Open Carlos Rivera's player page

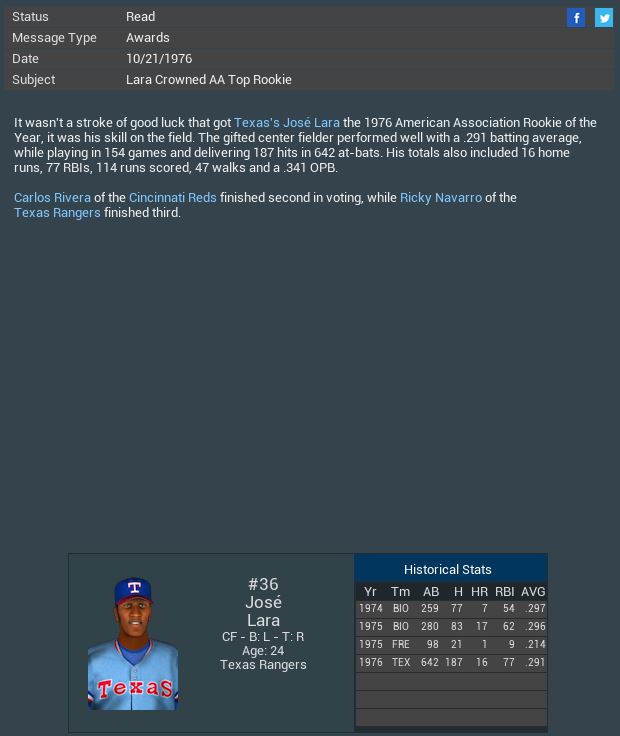coord(52,198)
